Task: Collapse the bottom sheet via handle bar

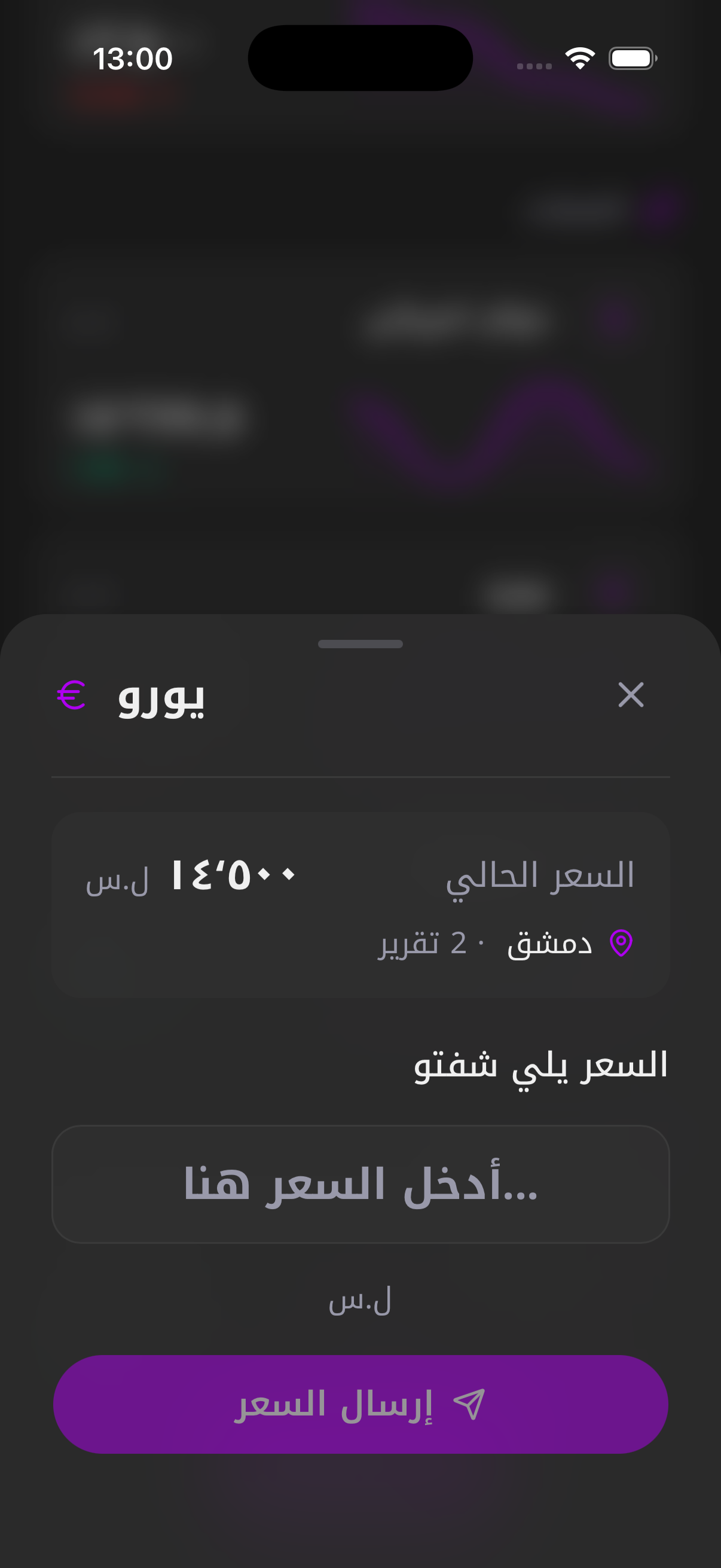Action: tap(360, 643)
